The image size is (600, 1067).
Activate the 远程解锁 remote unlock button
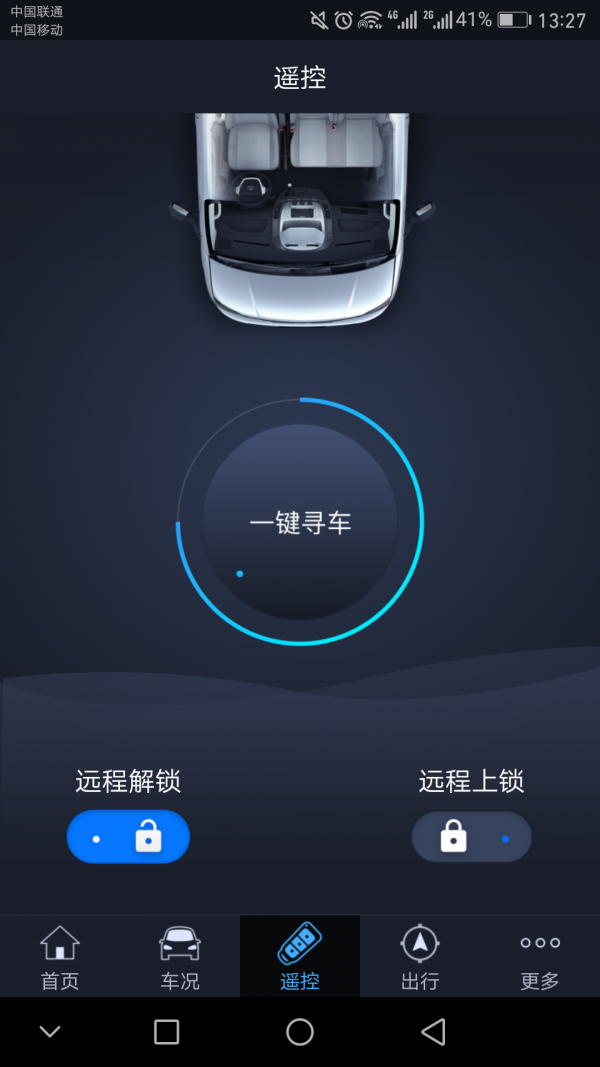(x=128, y=836)
